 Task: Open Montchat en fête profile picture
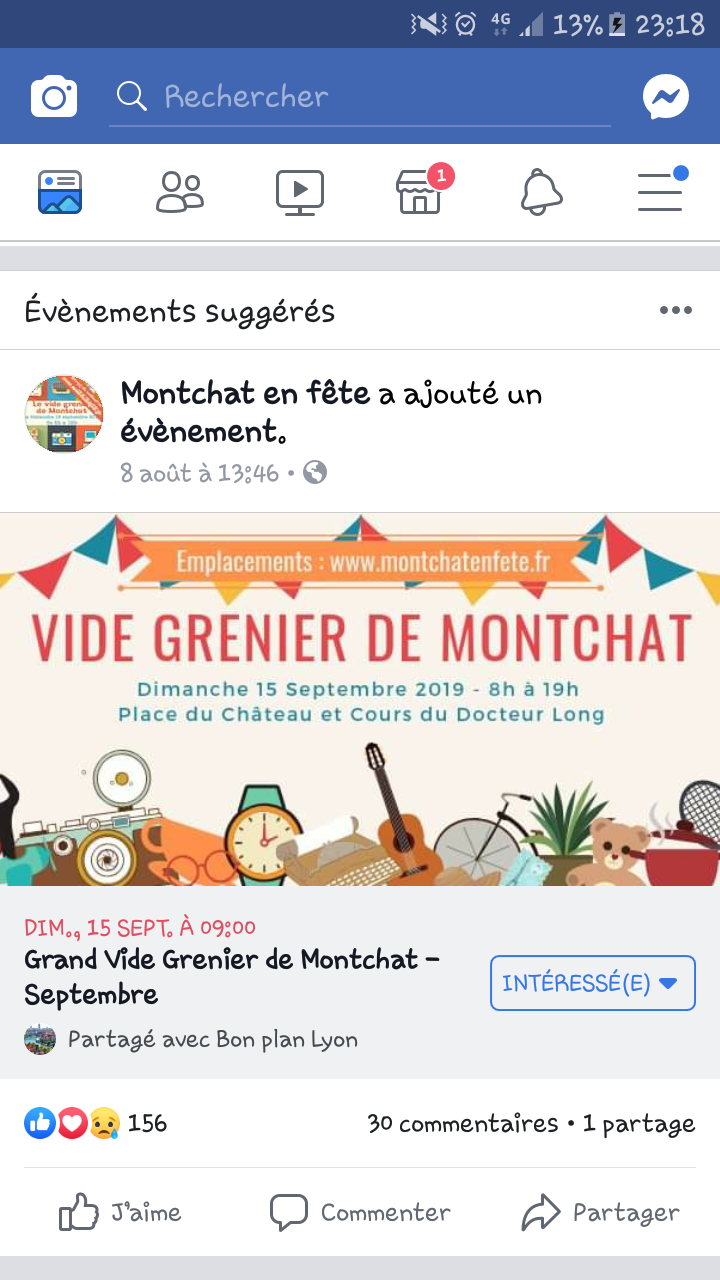click(x=64, y=414)
